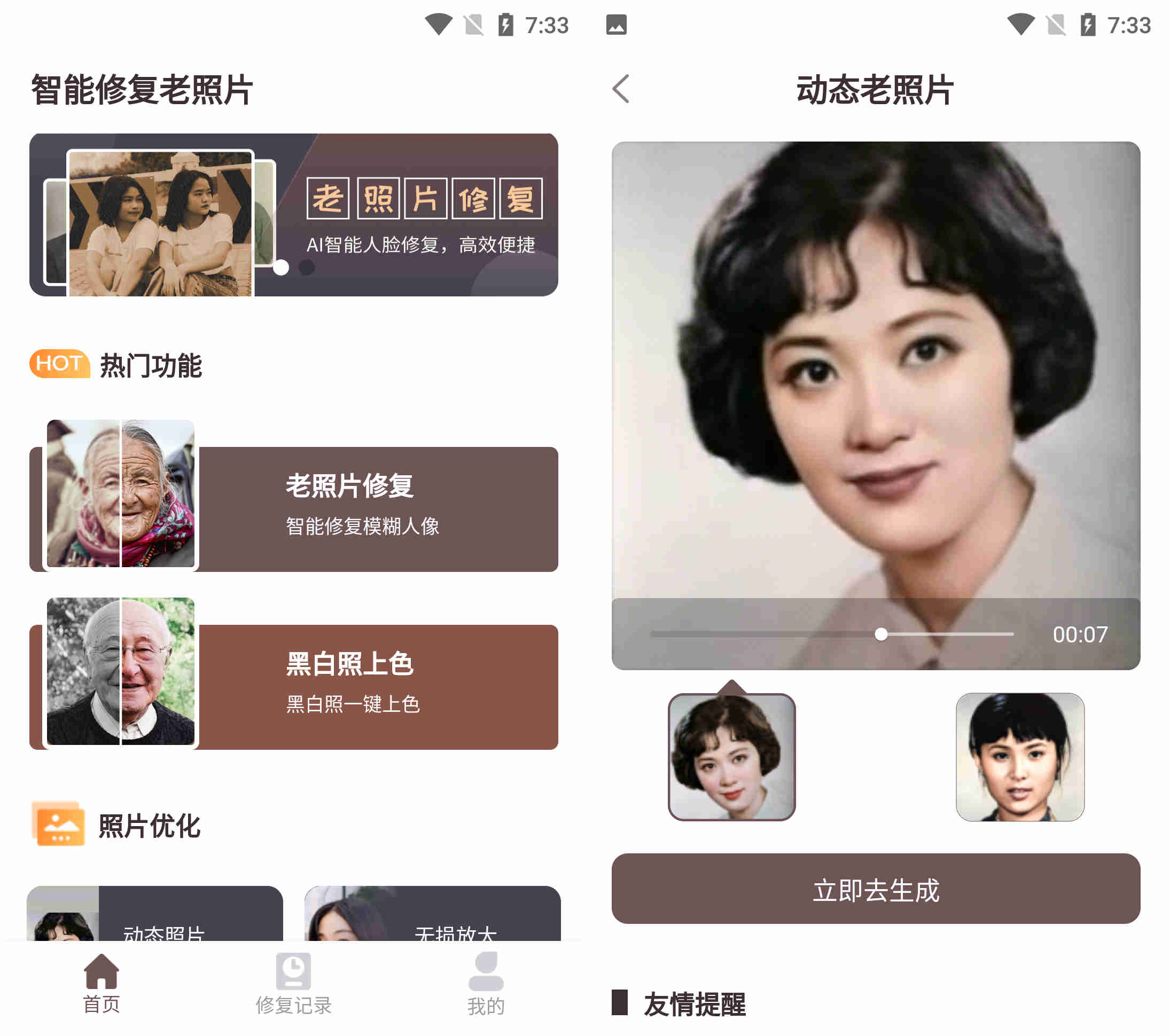
Task: Switch to the 修复记录 tab
Action: click(x=293, y=982)
